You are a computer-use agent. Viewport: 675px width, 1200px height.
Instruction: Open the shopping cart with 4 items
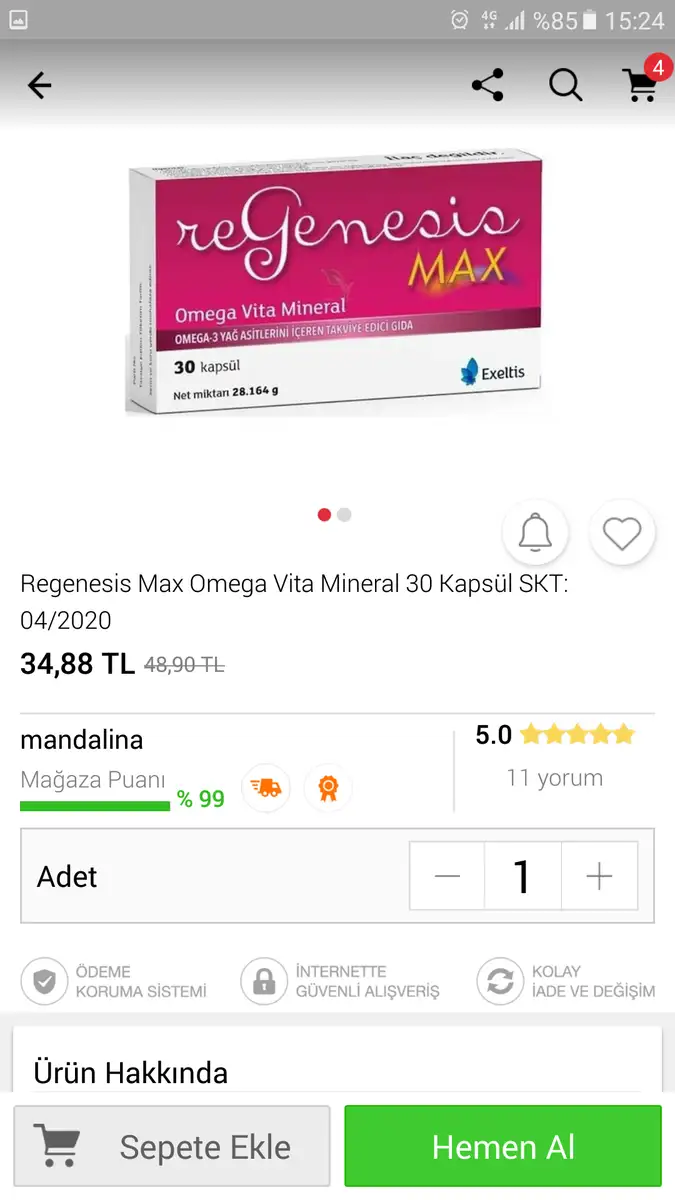coord(641,85)
